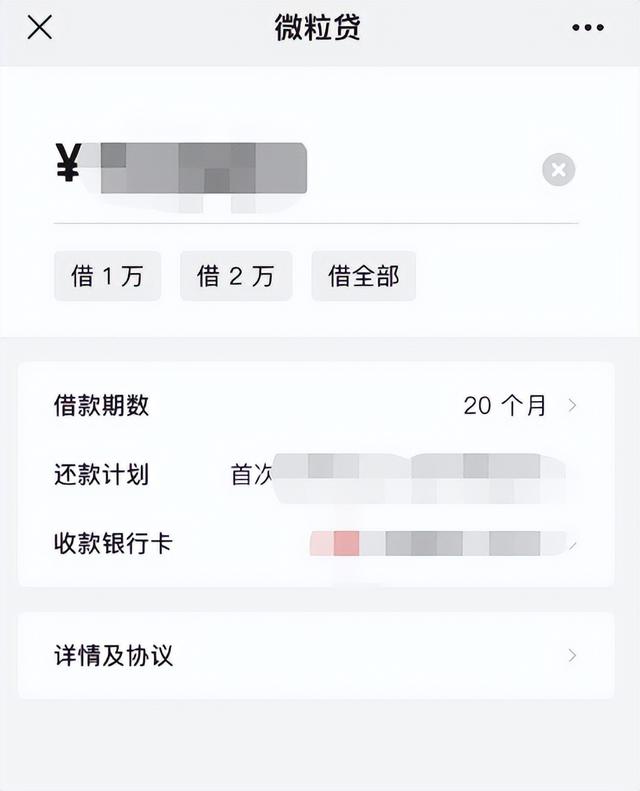640x791 pixels.
Task: Choose the 借 2 万 quick amount
Action: pos(235,276)
